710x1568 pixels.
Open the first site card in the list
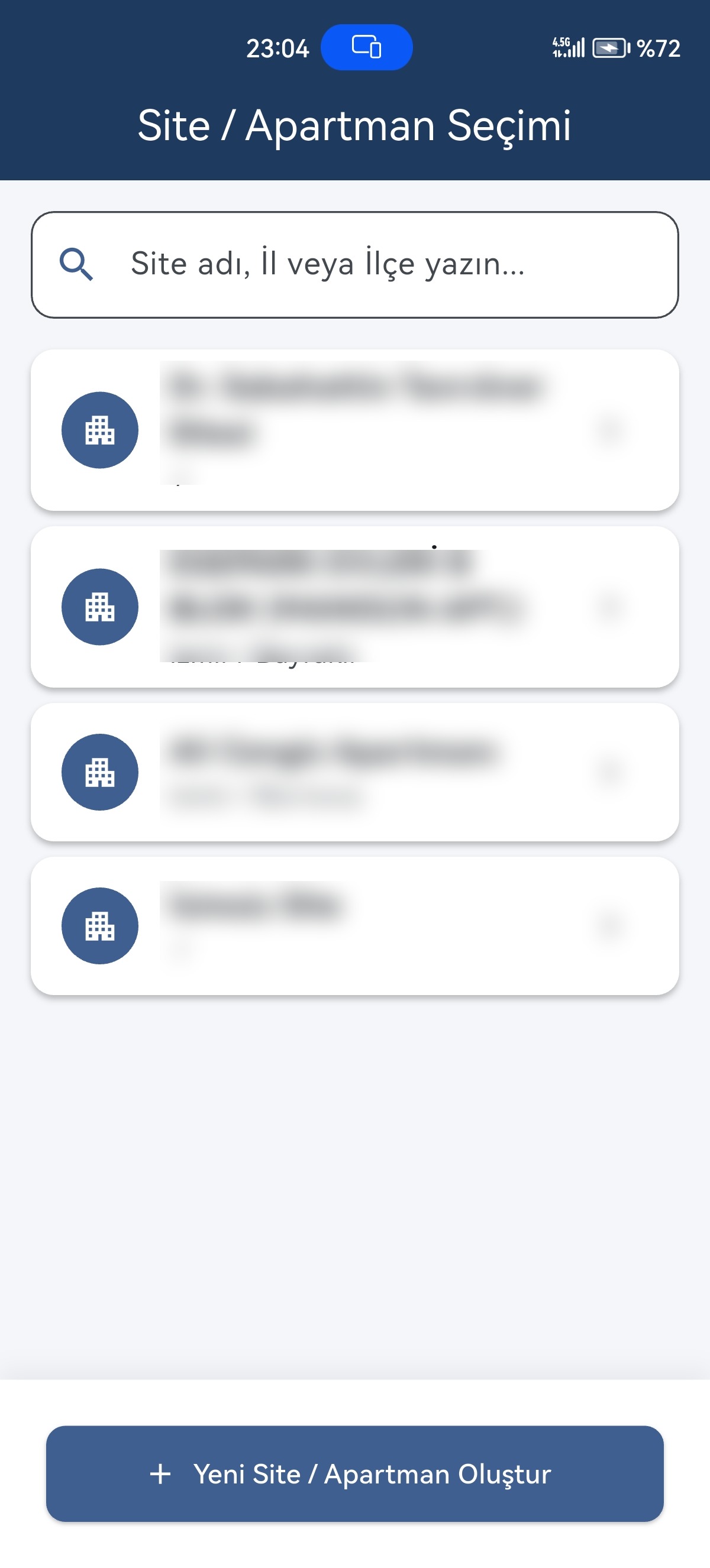tap(354, 430)
